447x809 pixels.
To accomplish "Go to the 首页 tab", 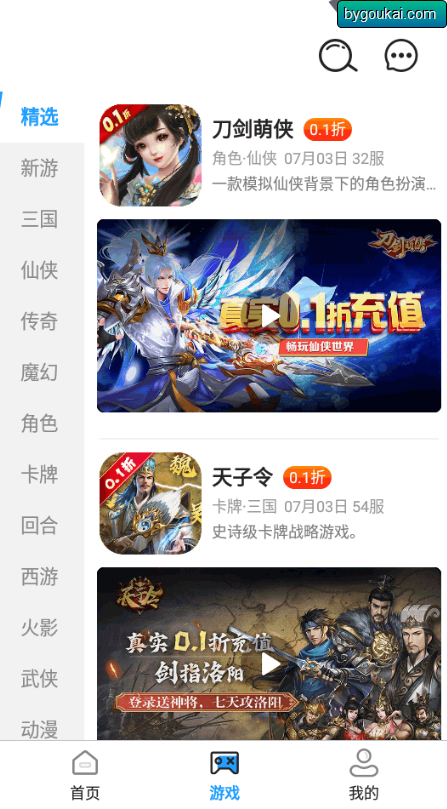I will coord(85,775).
